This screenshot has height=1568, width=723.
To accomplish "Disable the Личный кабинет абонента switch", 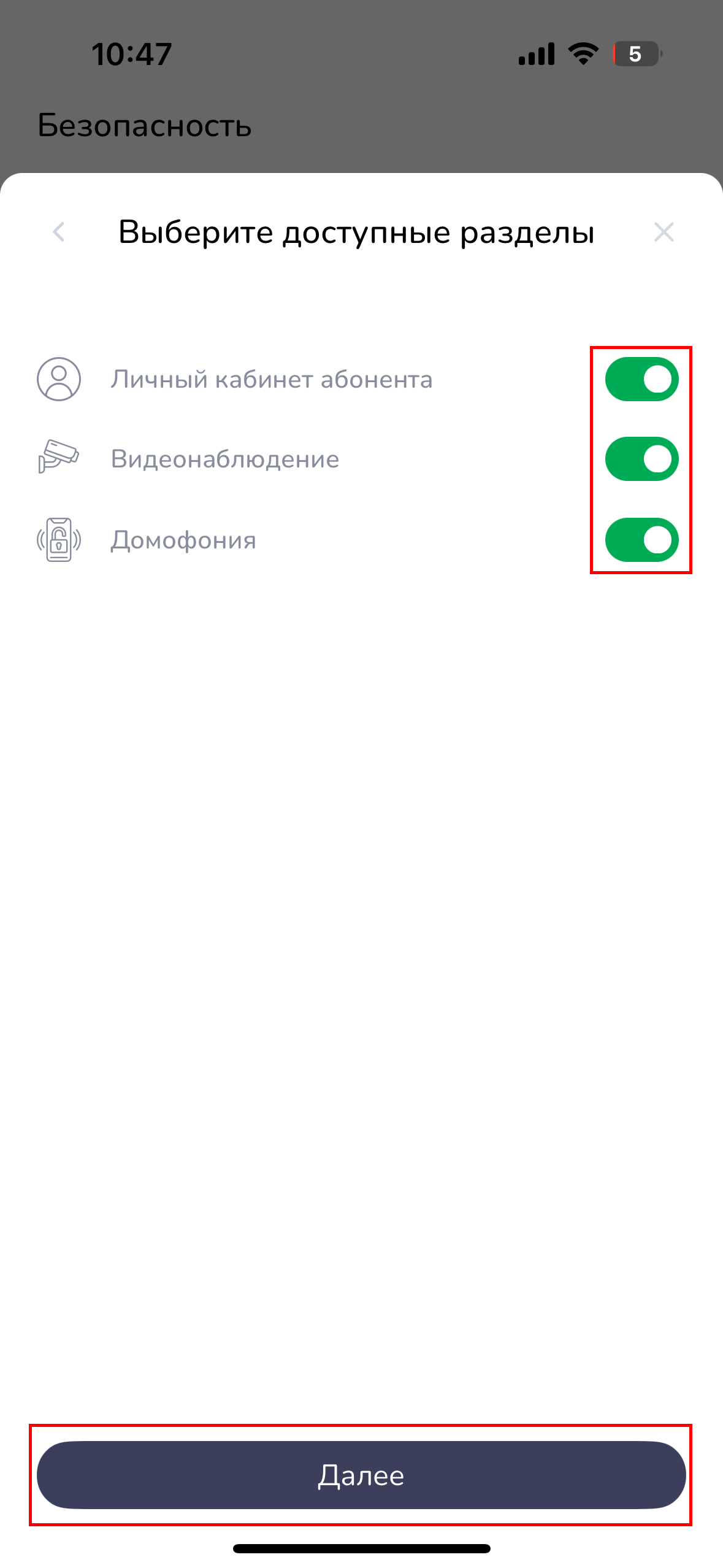I will (641, 379).
